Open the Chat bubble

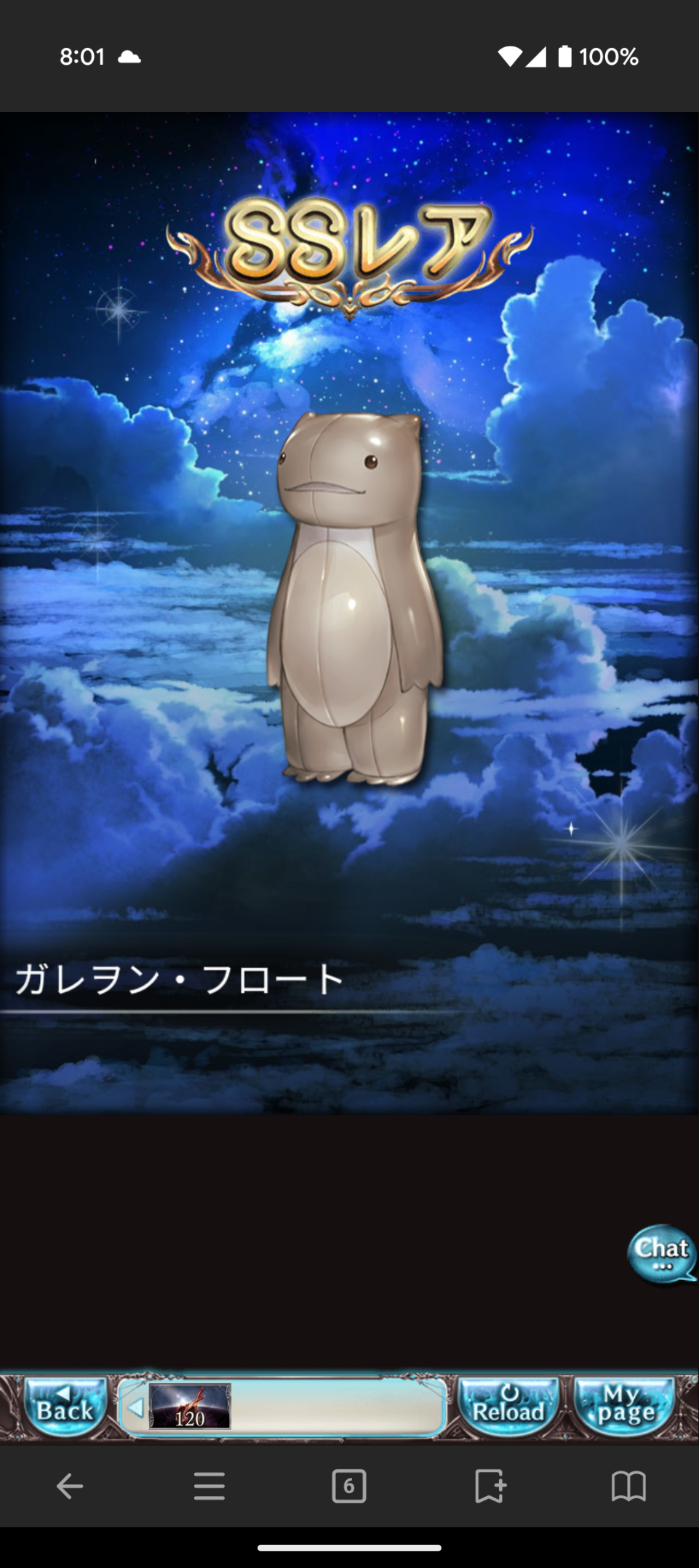(661, 1254)
